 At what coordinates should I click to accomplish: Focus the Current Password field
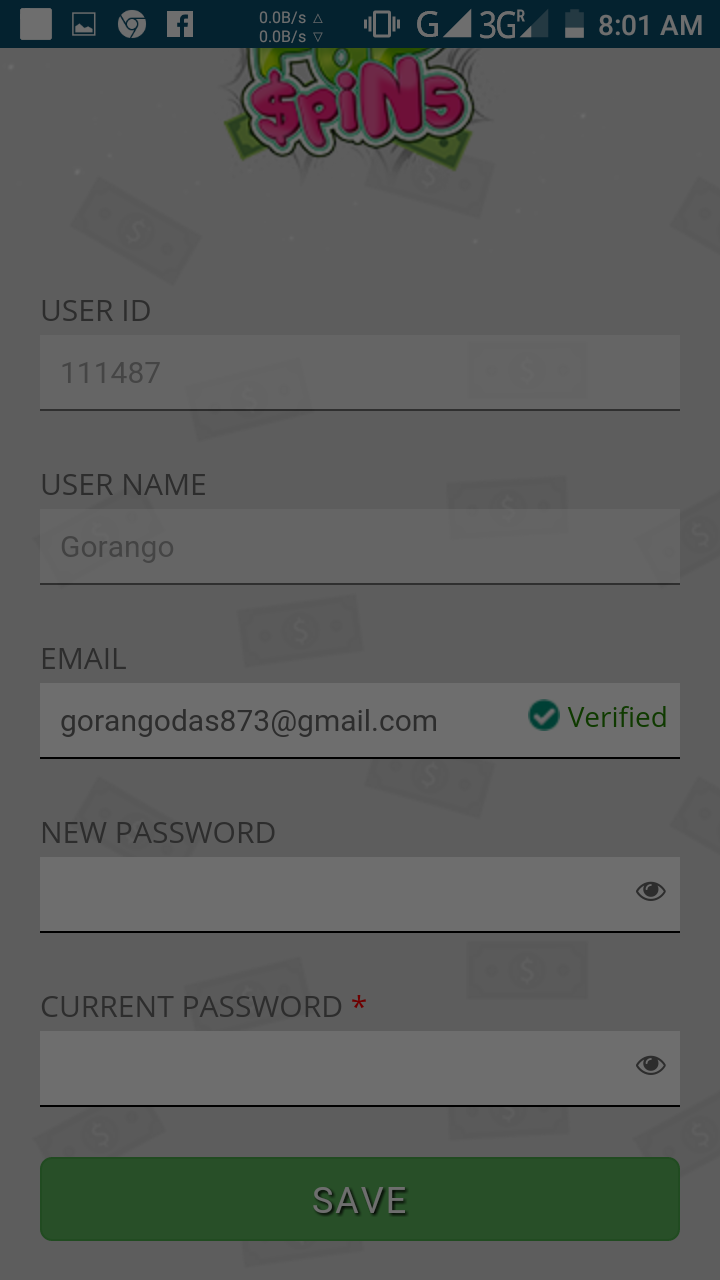(x=330, y=1067)
